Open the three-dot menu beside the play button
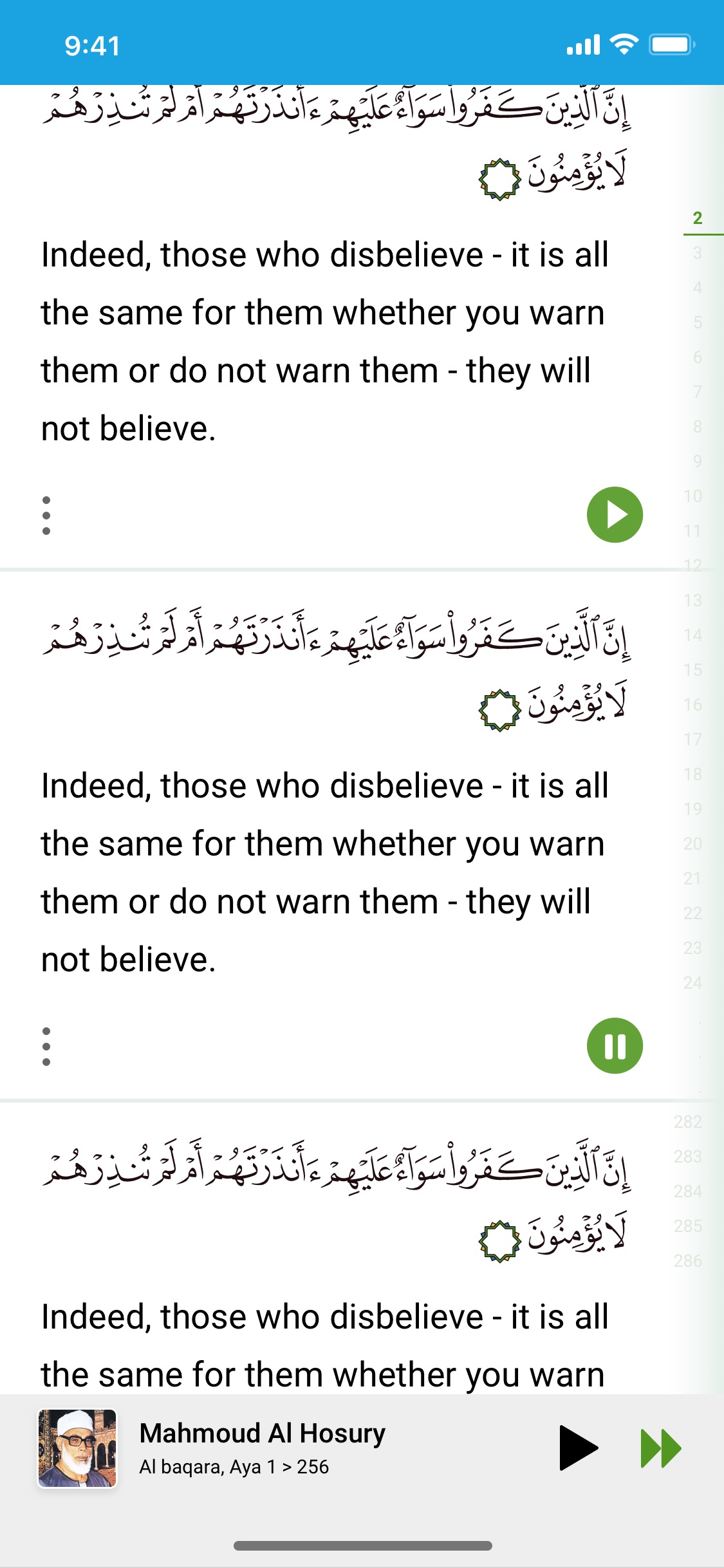Viewport: 724px width, 1568px height. [46, 515]
